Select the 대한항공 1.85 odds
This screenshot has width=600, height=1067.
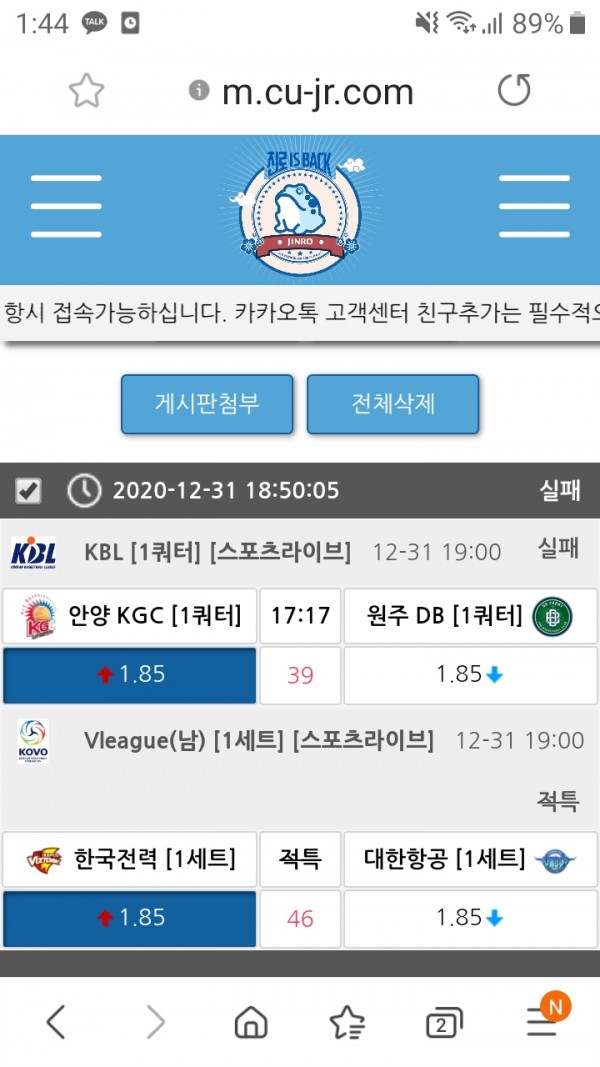tap(470, 918)
